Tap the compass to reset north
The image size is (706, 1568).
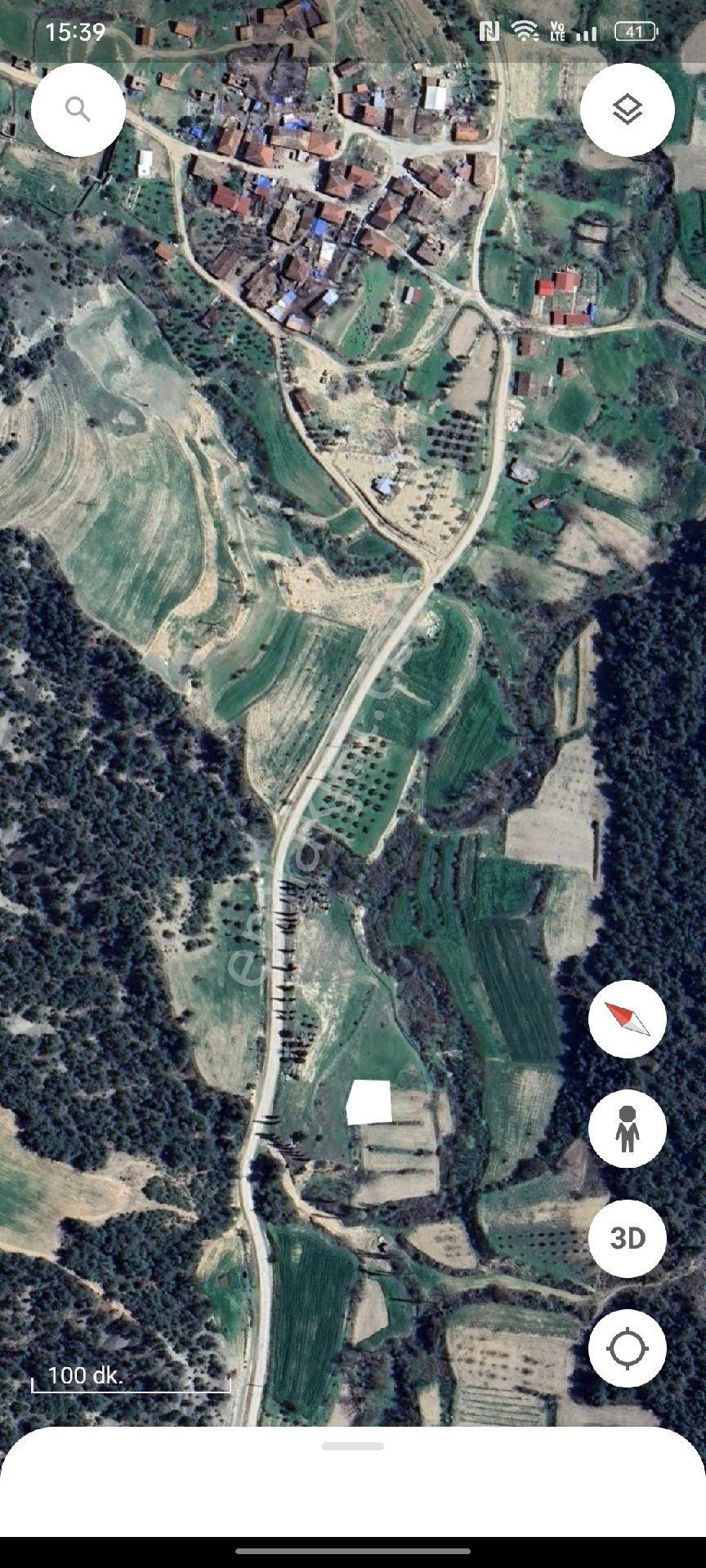(x=627, y=1019)
